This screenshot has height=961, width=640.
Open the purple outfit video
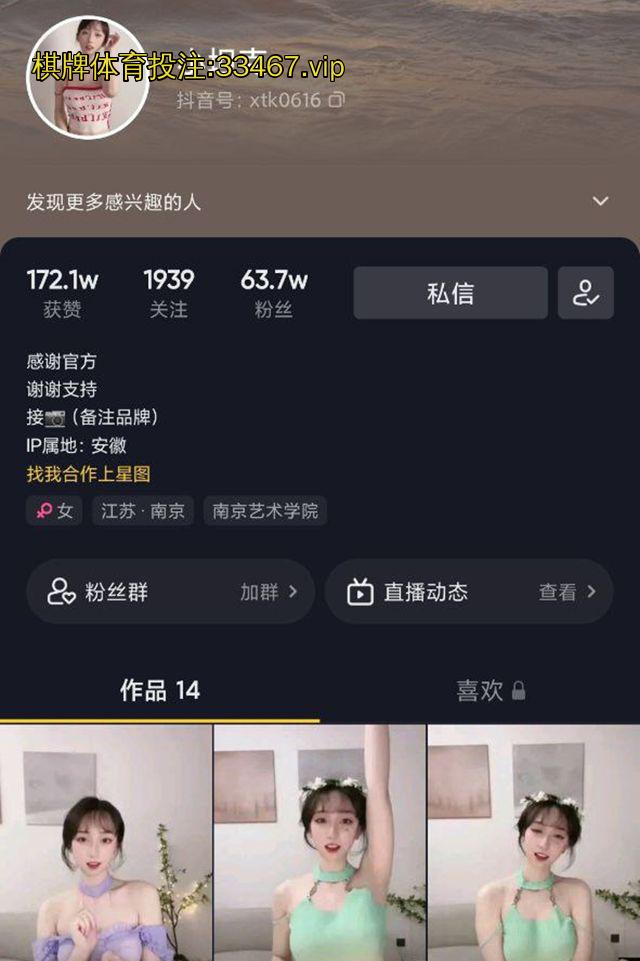pos(105,842)
